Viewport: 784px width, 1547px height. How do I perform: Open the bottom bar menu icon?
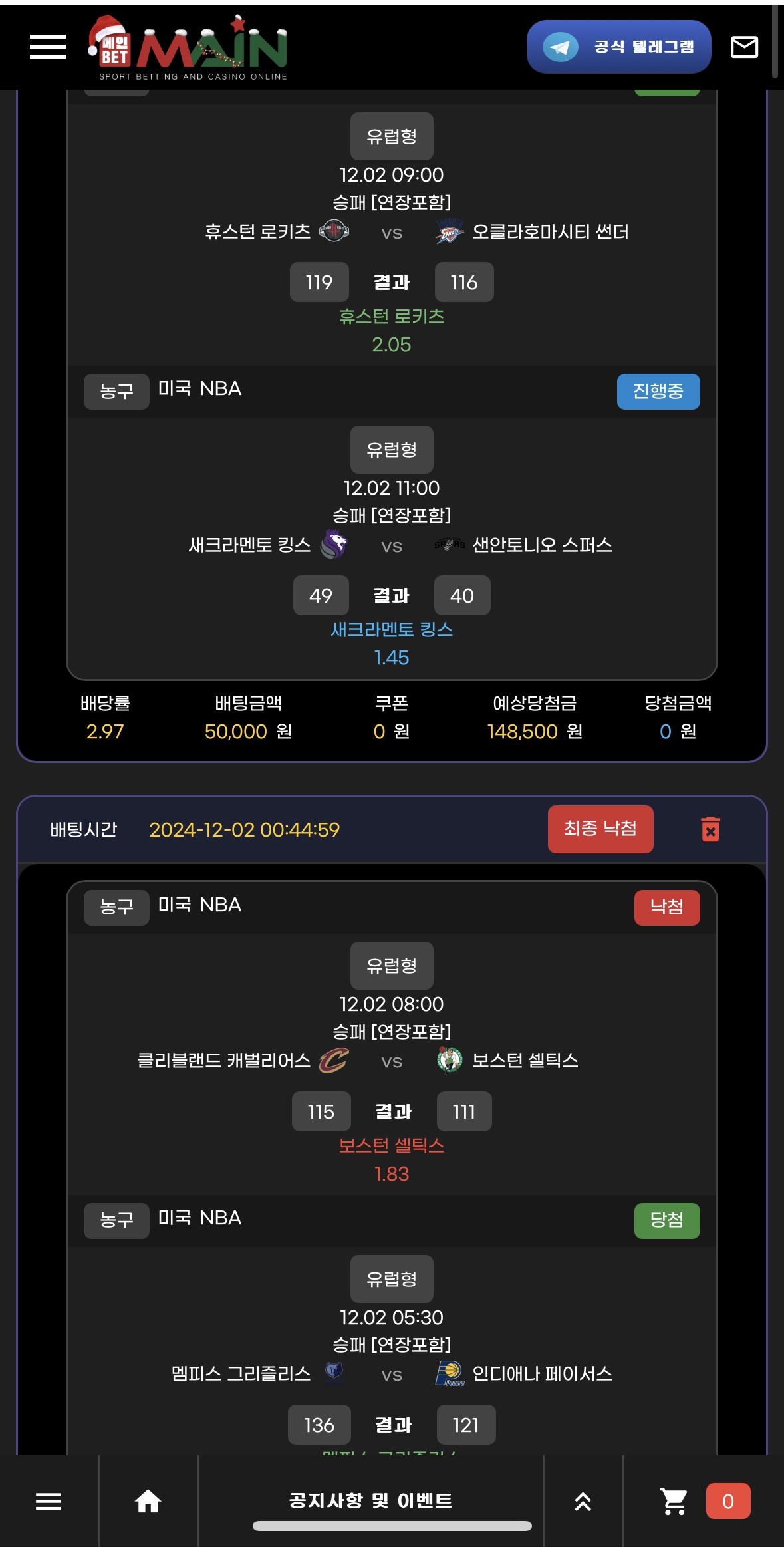pyautogui.click(x=48, y=1501)
